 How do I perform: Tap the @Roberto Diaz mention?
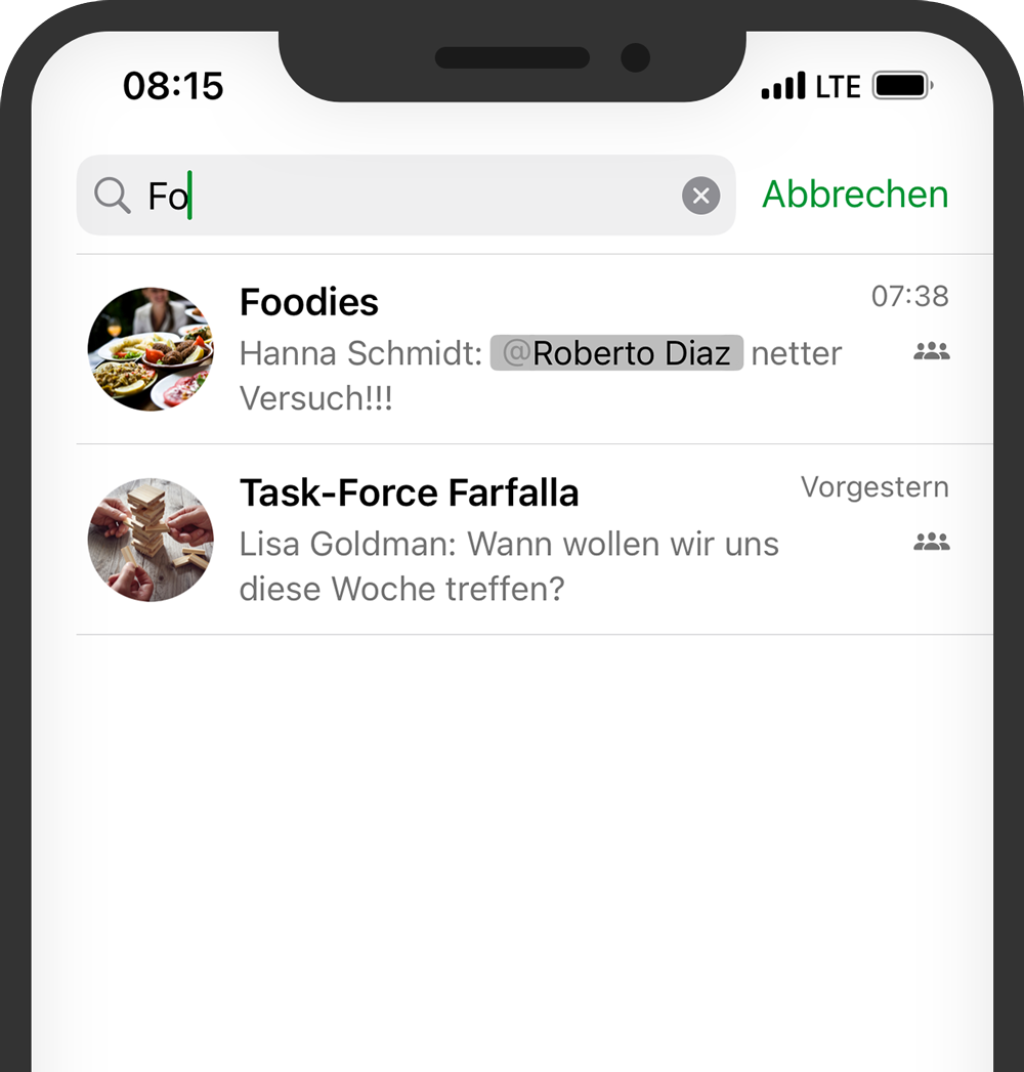pyautogui.click(x=616, y=353)
